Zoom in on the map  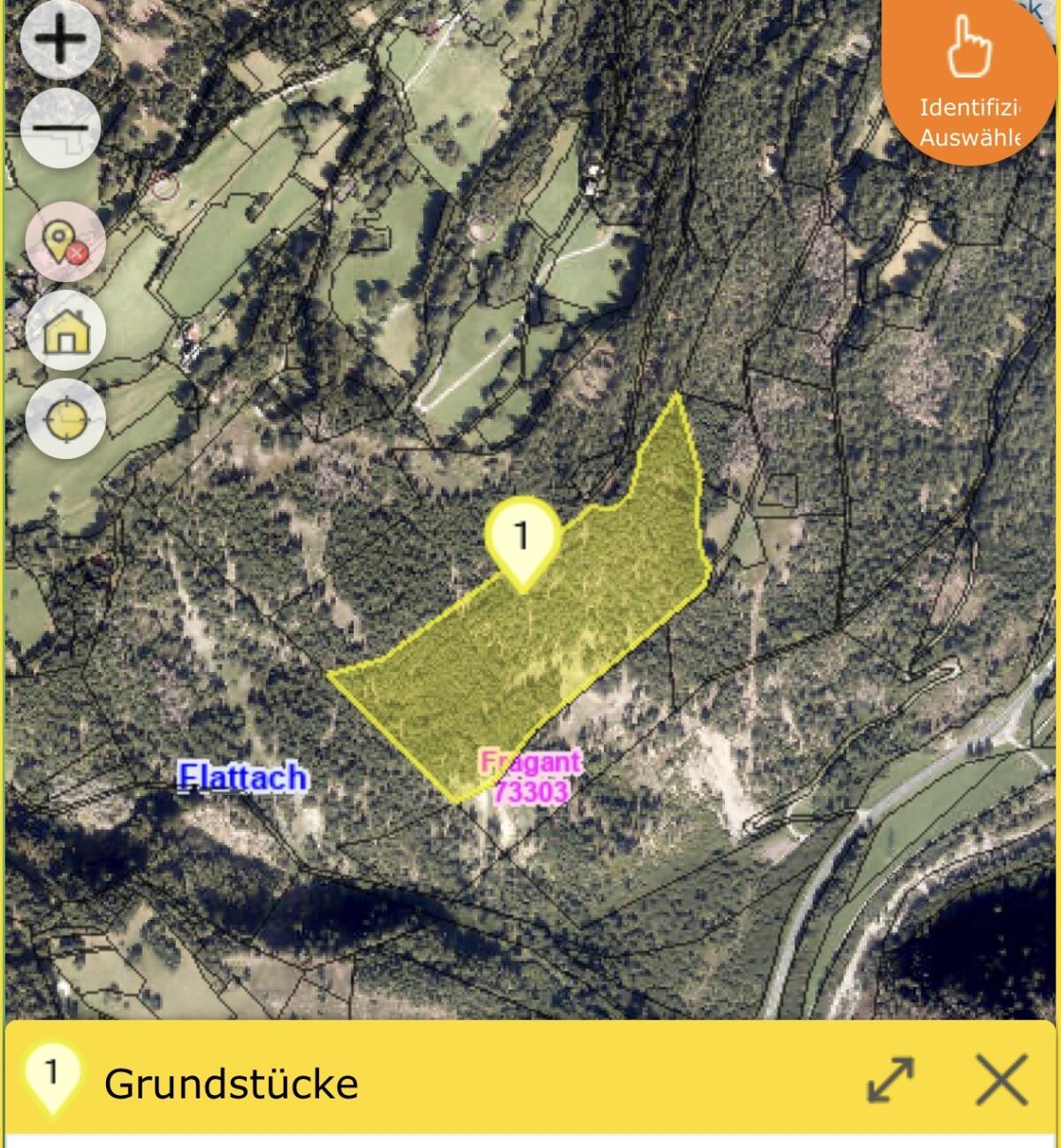pos(60,40)
